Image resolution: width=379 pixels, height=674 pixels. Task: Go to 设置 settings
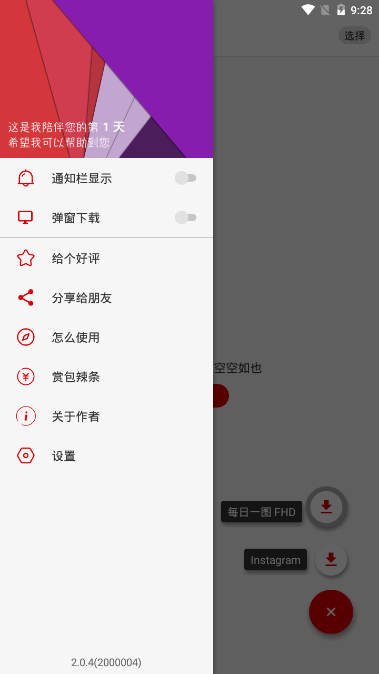[107, 456]
